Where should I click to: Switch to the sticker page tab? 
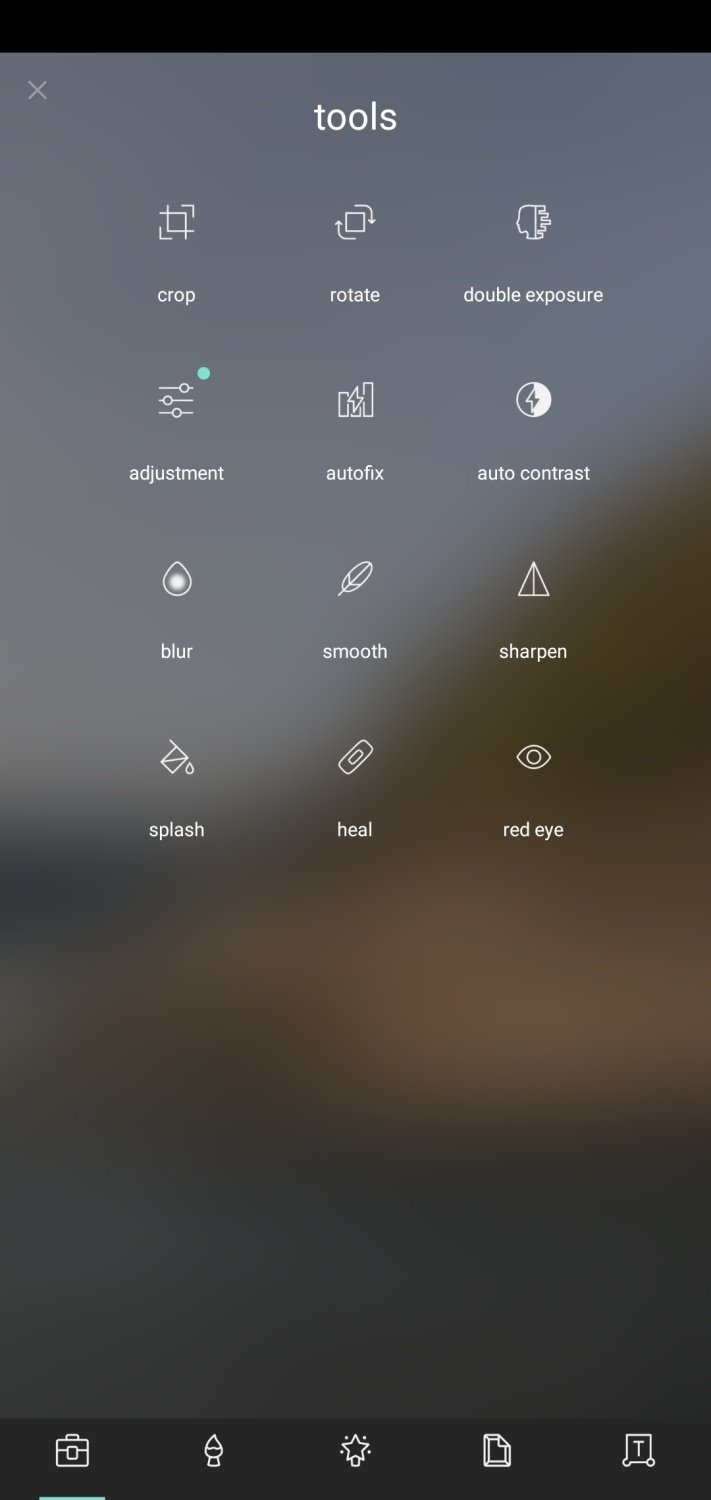coord(497,1450)
